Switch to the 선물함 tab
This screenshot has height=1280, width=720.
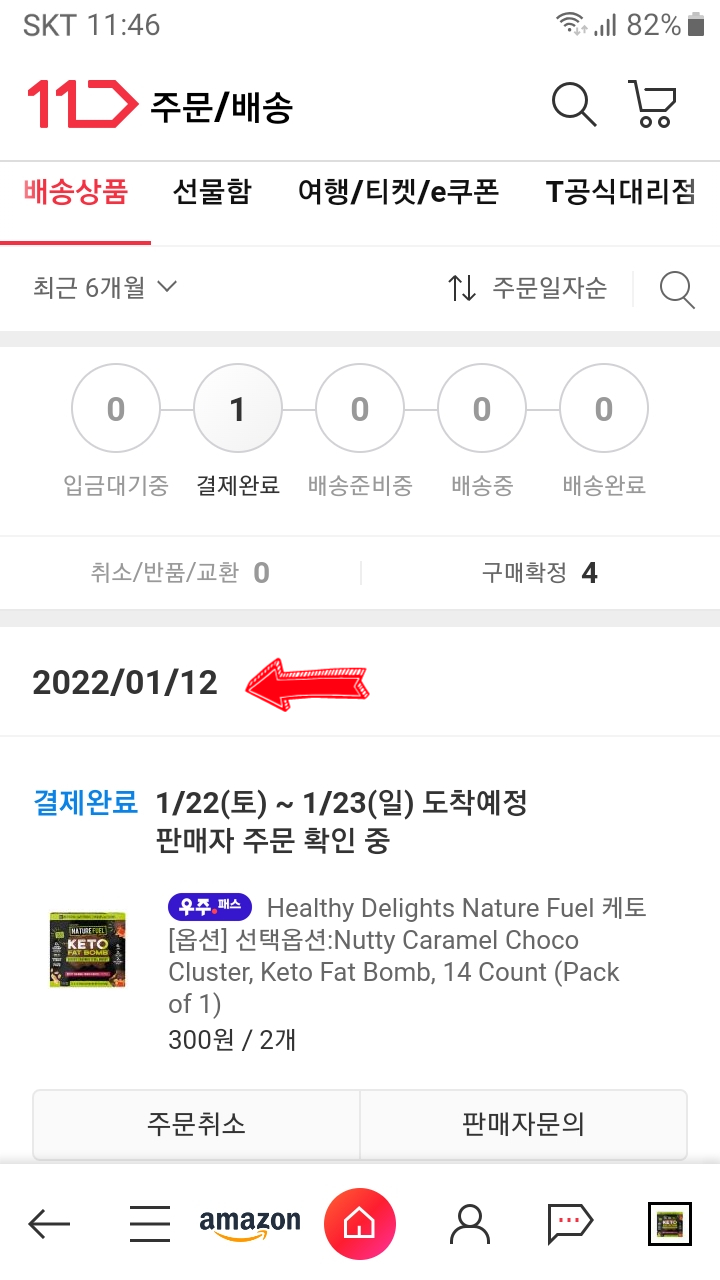212,191
